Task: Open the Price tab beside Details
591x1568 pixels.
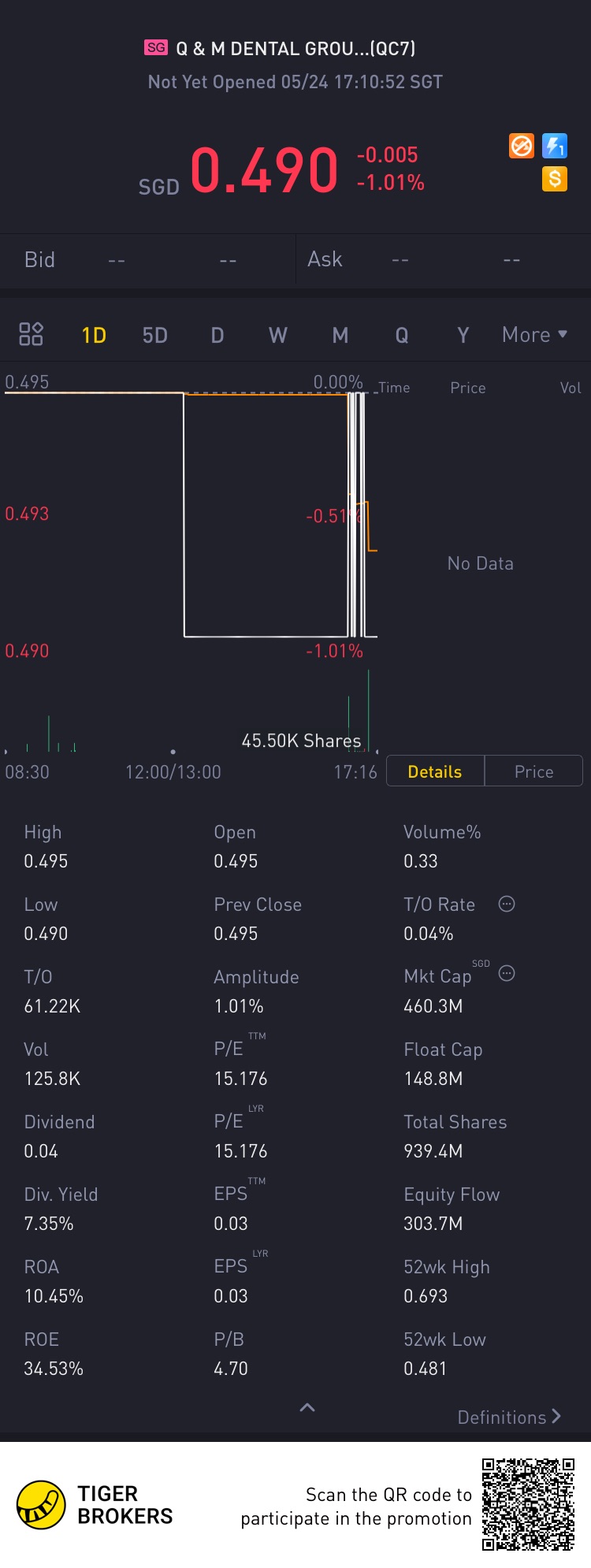Action: [x=533, y=771]
